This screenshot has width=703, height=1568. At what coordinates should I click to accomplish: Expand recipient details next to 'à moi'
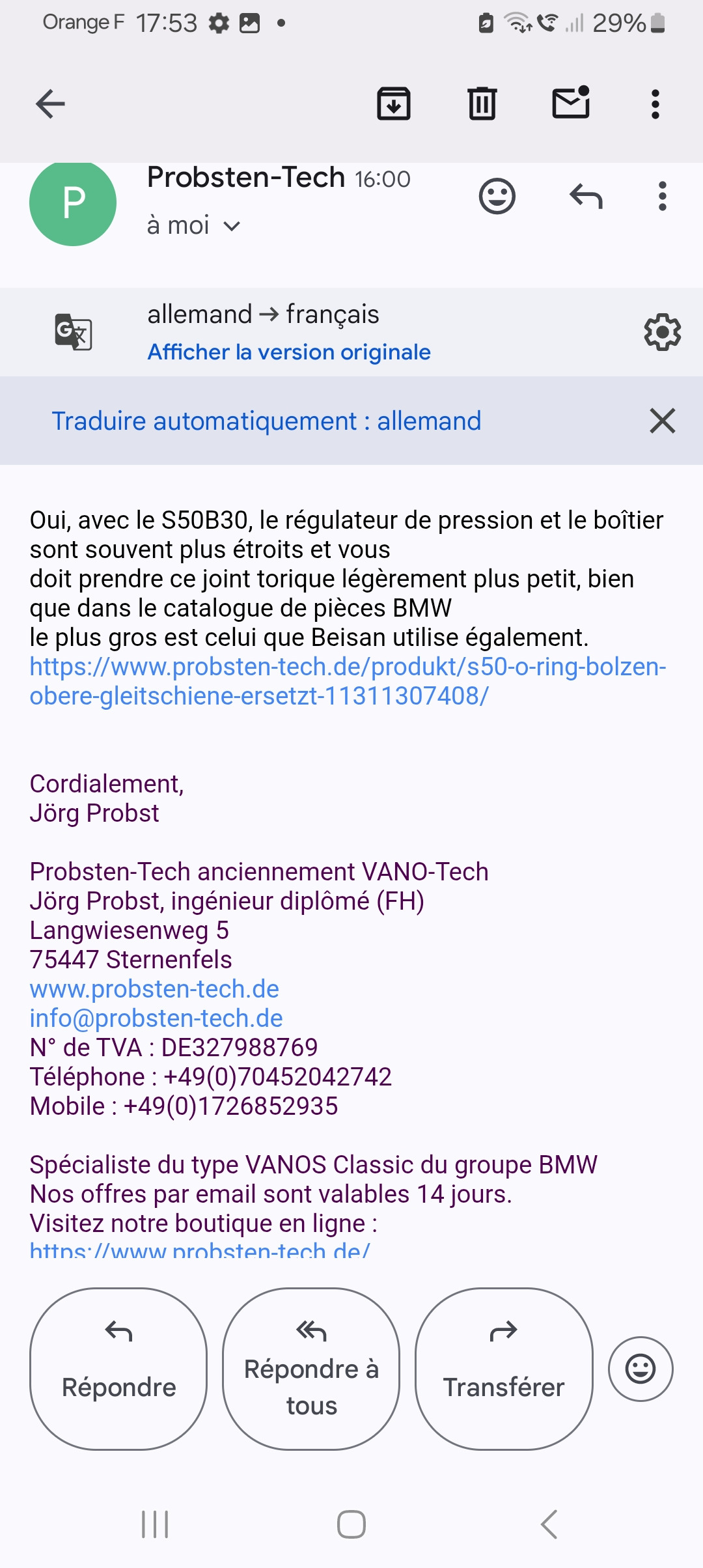pyautogui.click(x=232, y=226)
